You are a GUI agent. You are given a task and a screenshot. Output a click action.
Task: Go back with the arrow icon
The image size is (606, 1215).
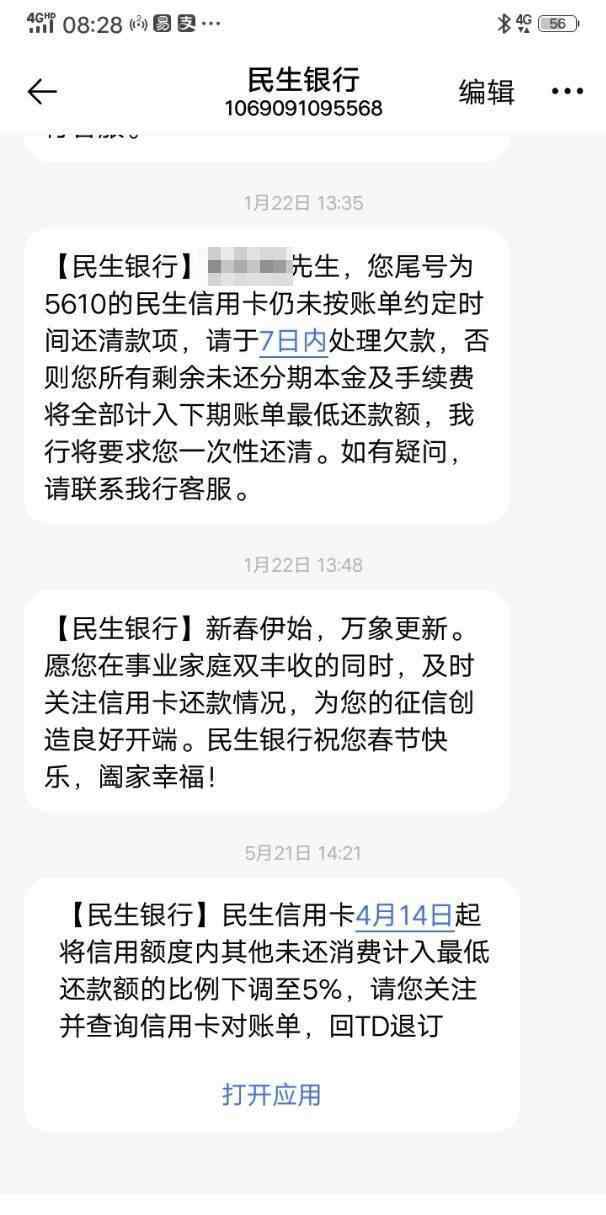point(42,92)
